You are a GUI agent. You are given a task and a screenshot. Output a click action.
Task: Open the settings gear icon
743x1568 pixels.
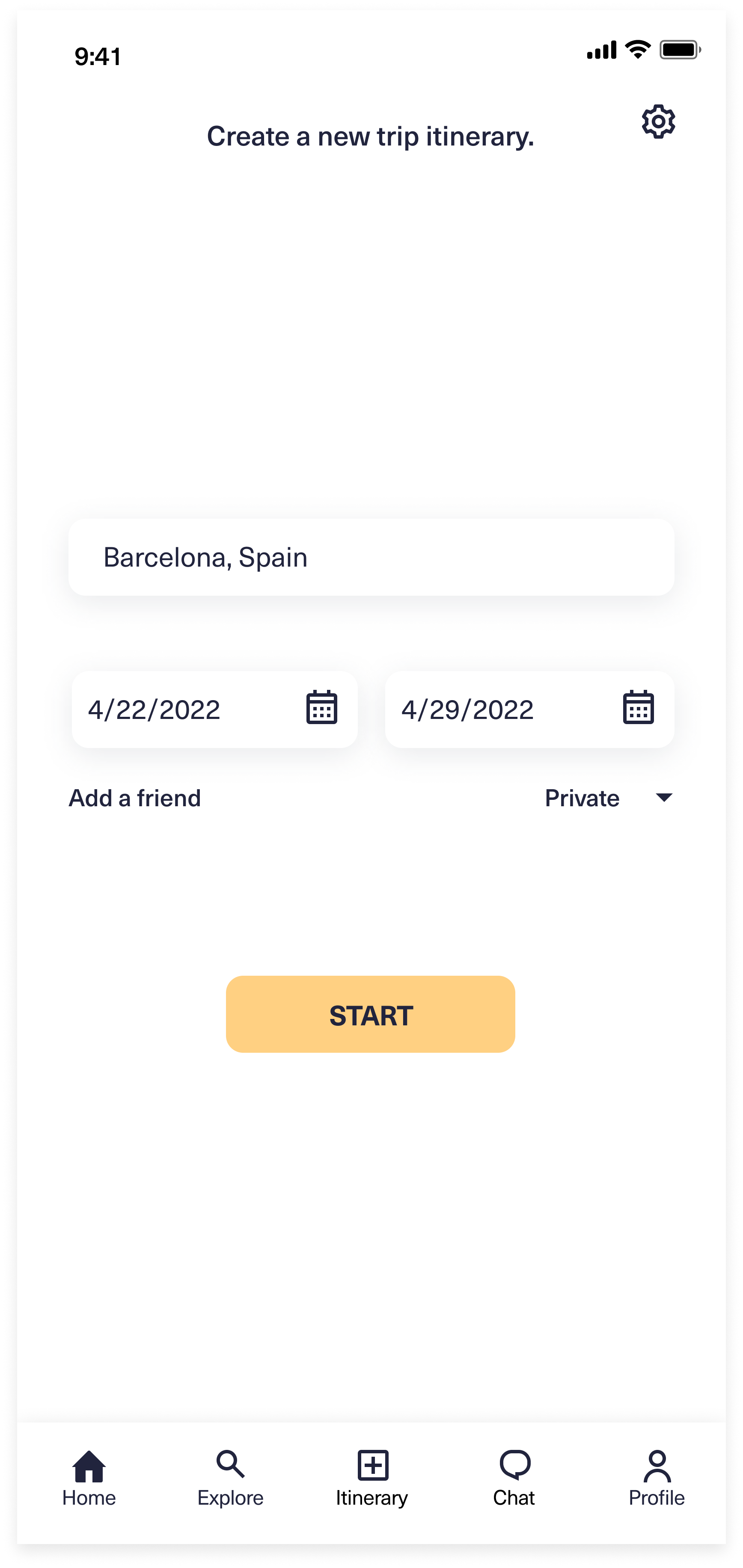tap(658, 122)
